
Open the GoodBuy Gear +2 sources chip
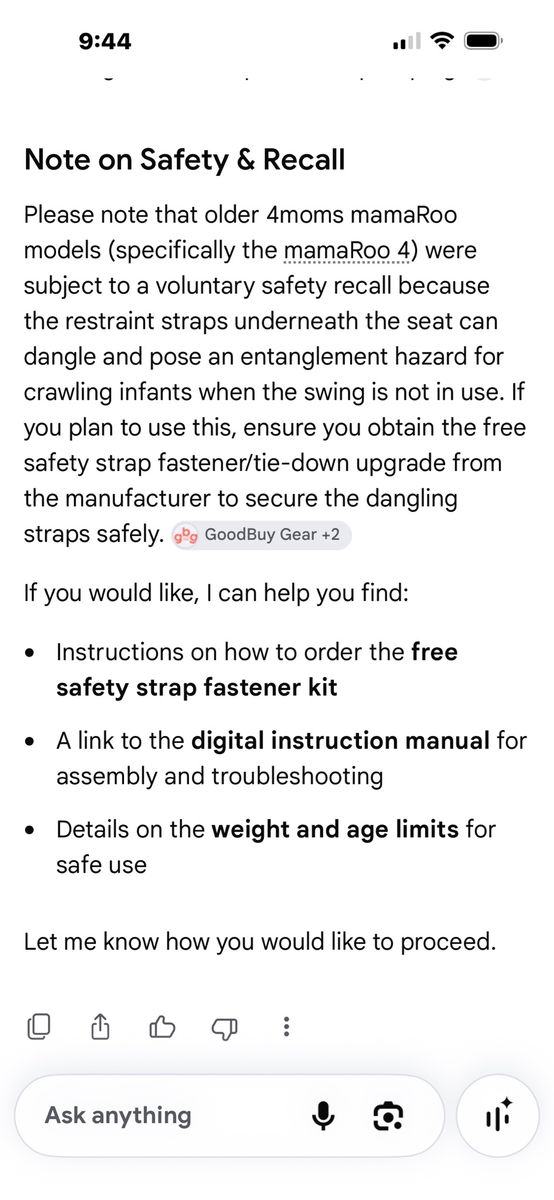[x=261, y=535]
